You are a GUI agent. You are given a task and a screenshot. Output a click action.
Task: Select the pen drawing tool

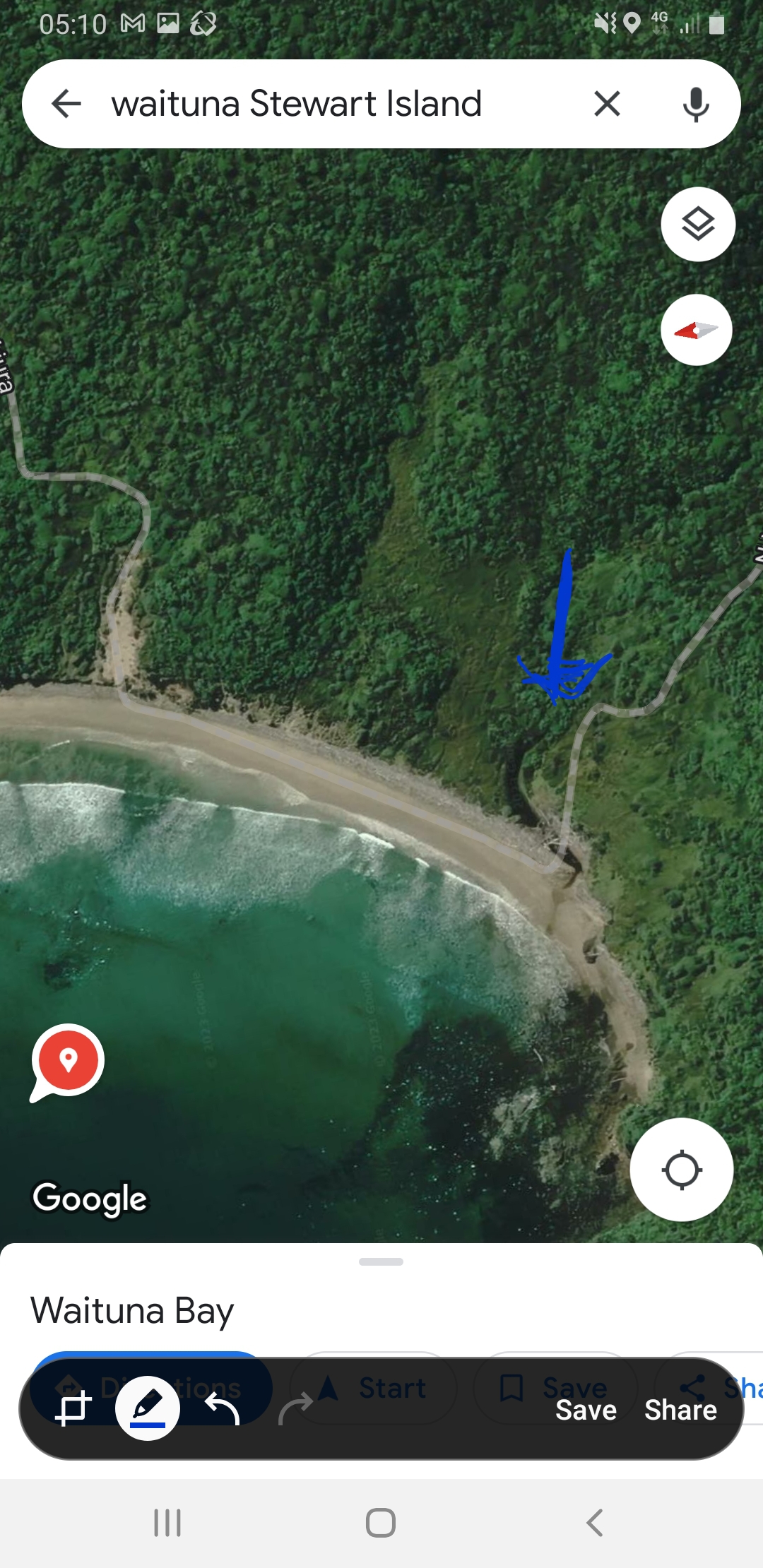pos(147,1408)
